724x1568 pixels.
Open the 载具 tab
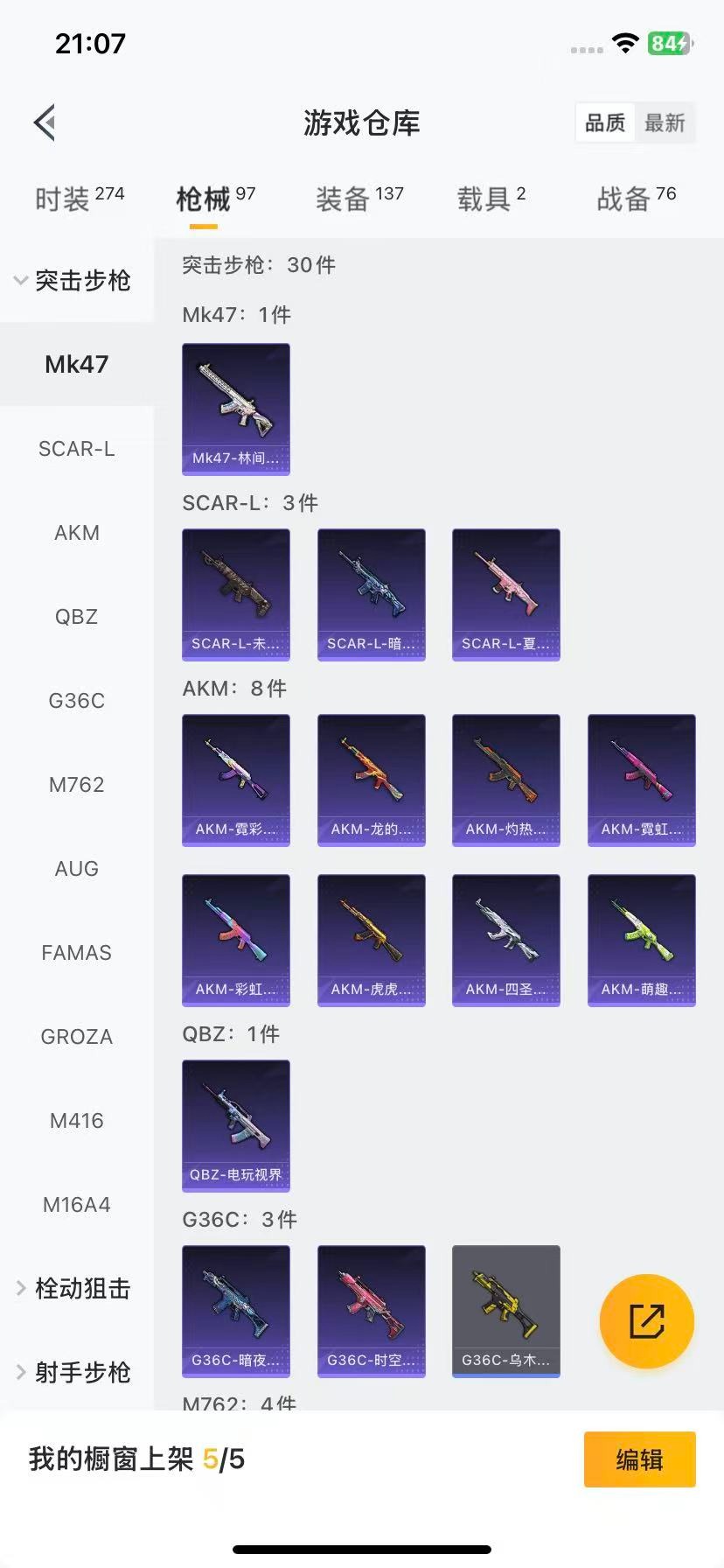[x=491, y=199]
